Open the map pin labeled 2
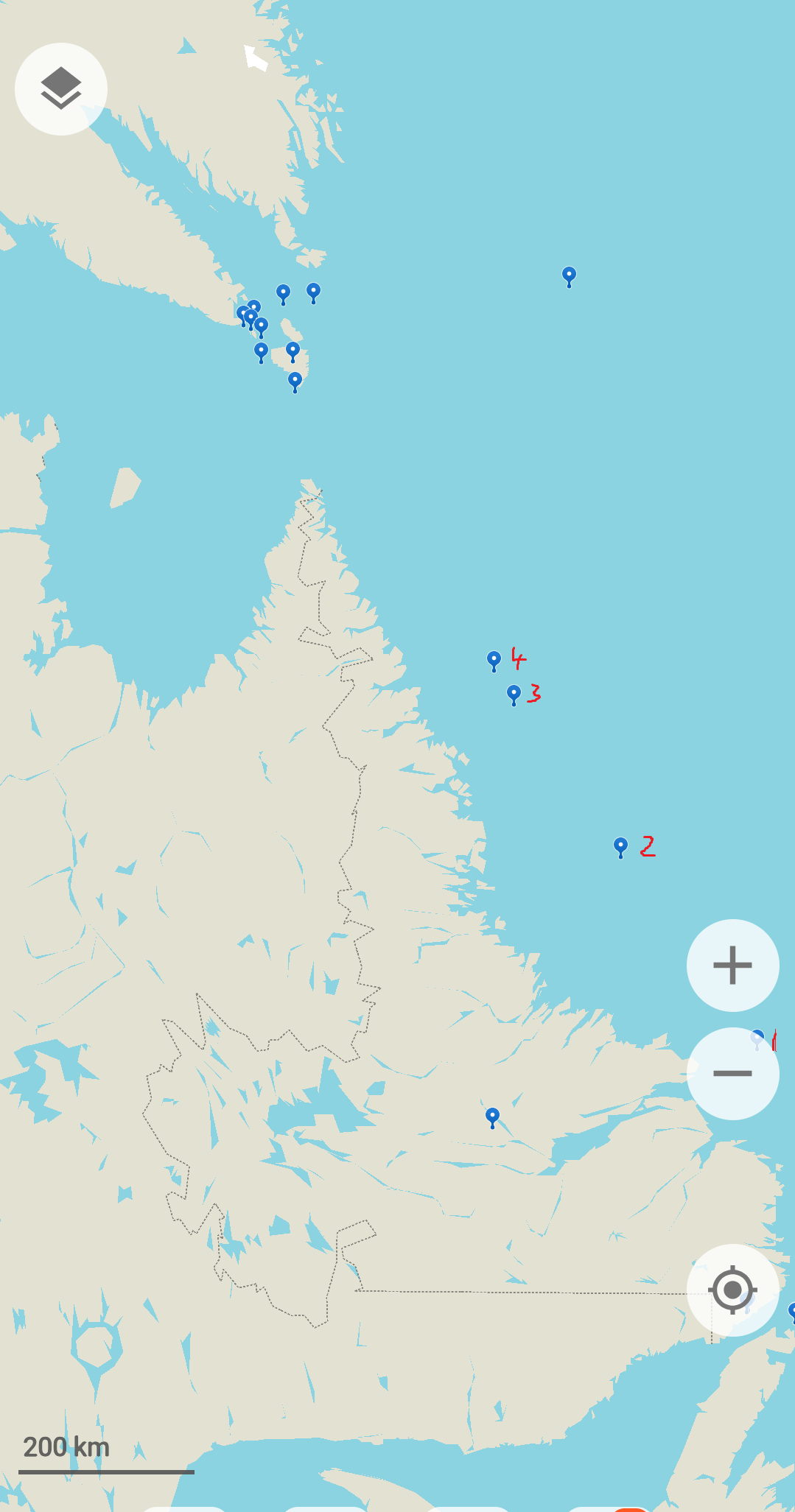 pyautogui.click(x=620, y=846)
